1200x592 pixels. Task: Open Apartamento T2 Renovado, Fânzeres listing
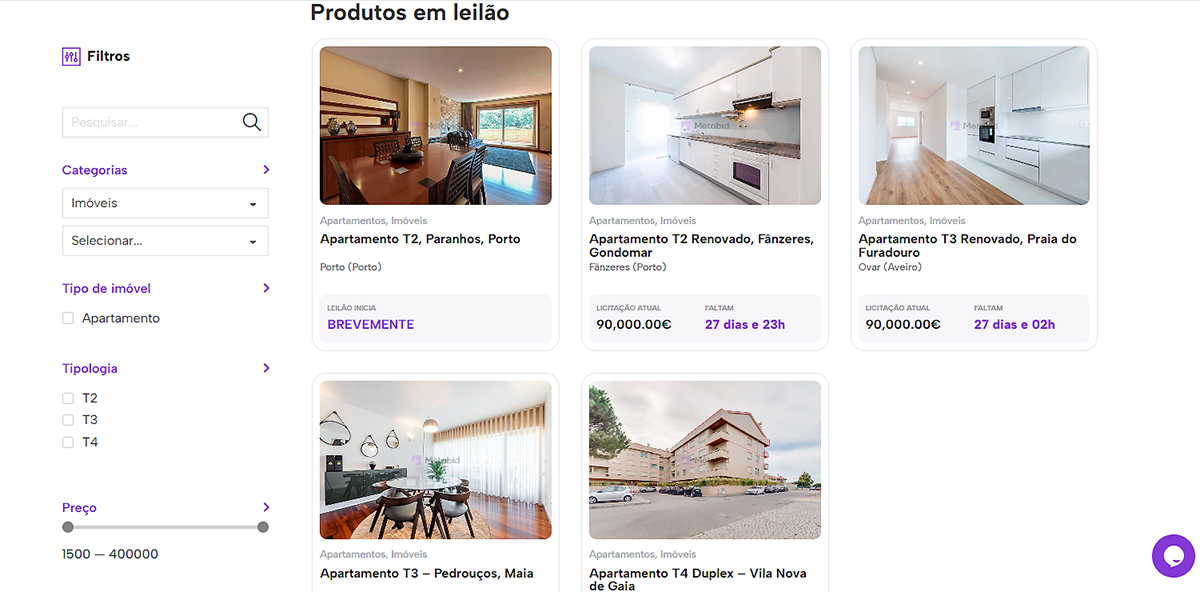(x=701, y=245)
